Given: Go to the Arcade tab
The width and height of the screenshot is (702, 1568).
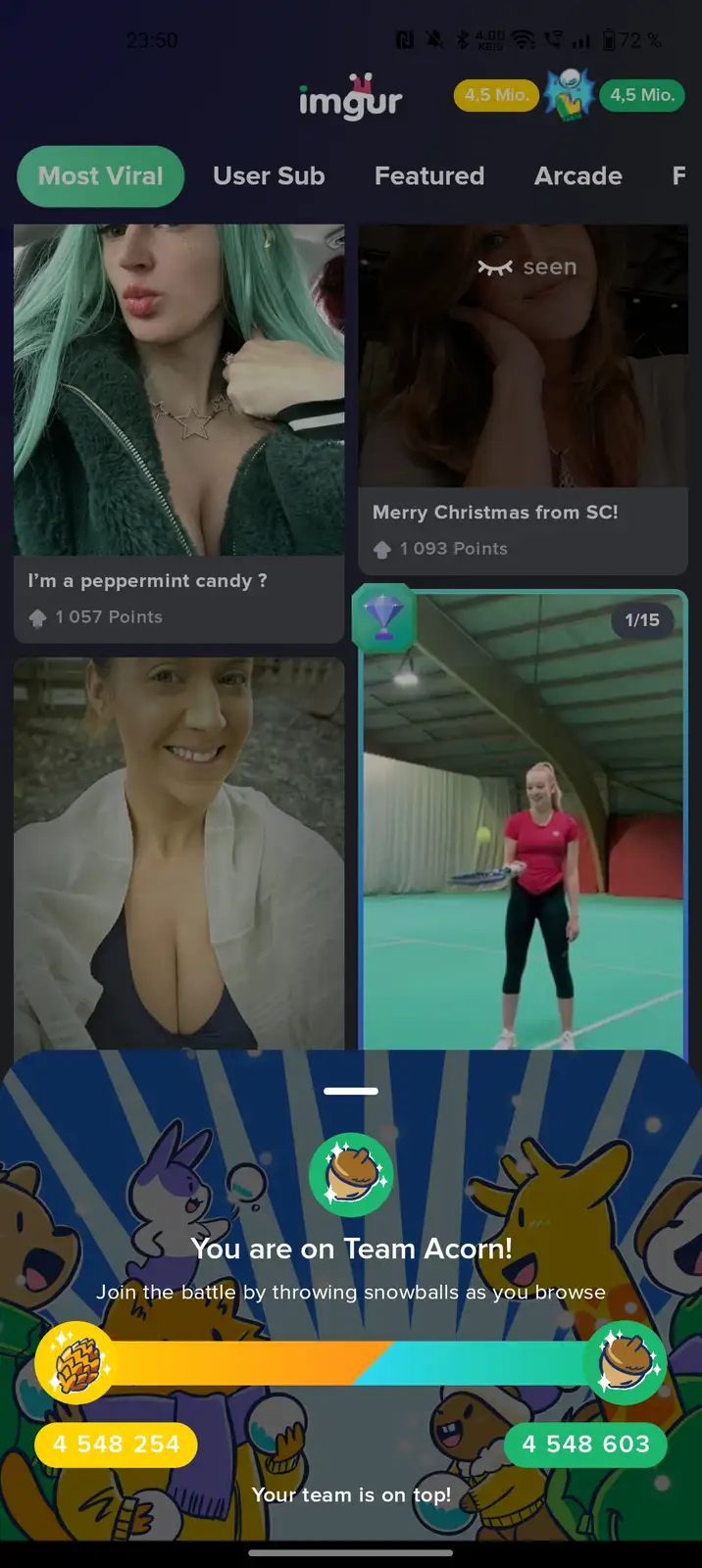Looking at the screenshot, I should pyautogui.click(x=578, y=176).
